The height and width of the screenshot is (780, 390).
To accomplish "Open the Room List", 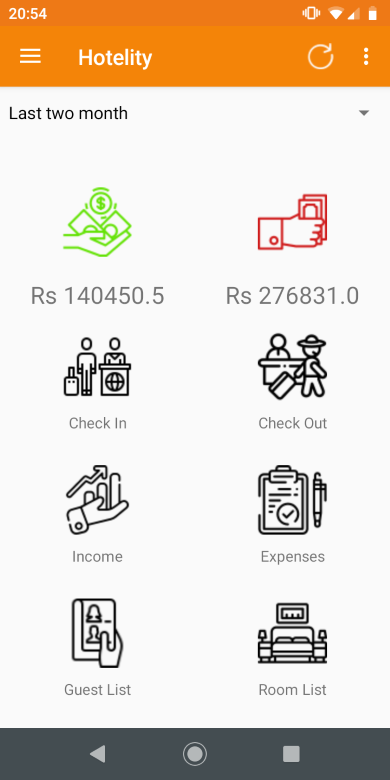I will (292, 648).
